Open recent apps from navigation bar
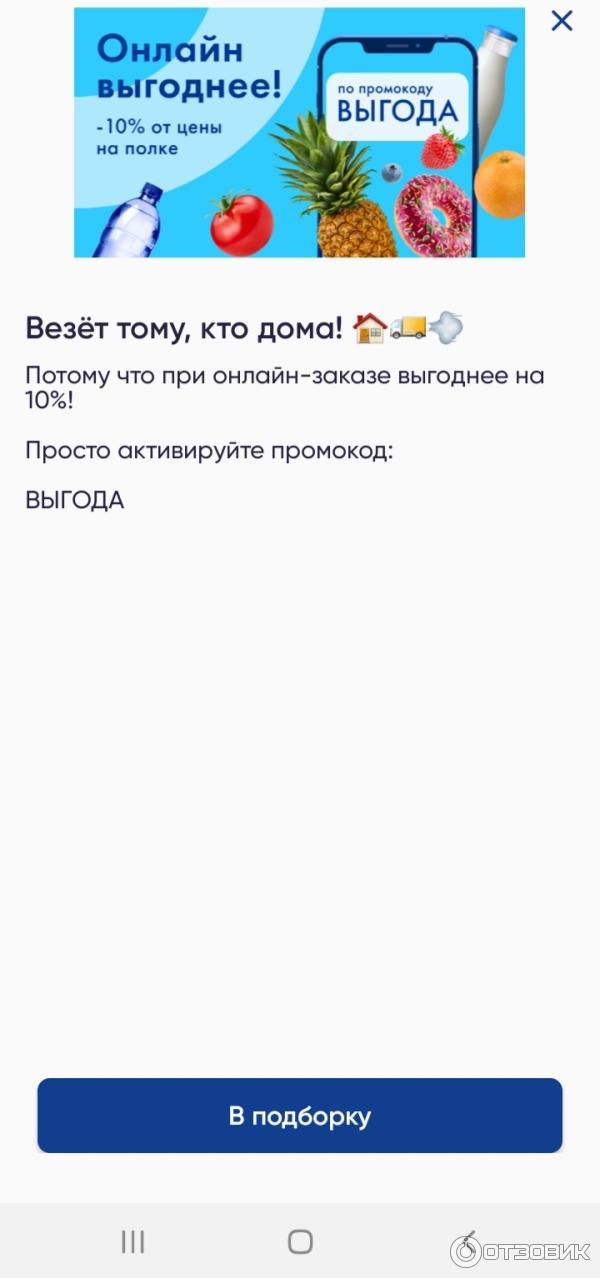 pos(133,1242)
